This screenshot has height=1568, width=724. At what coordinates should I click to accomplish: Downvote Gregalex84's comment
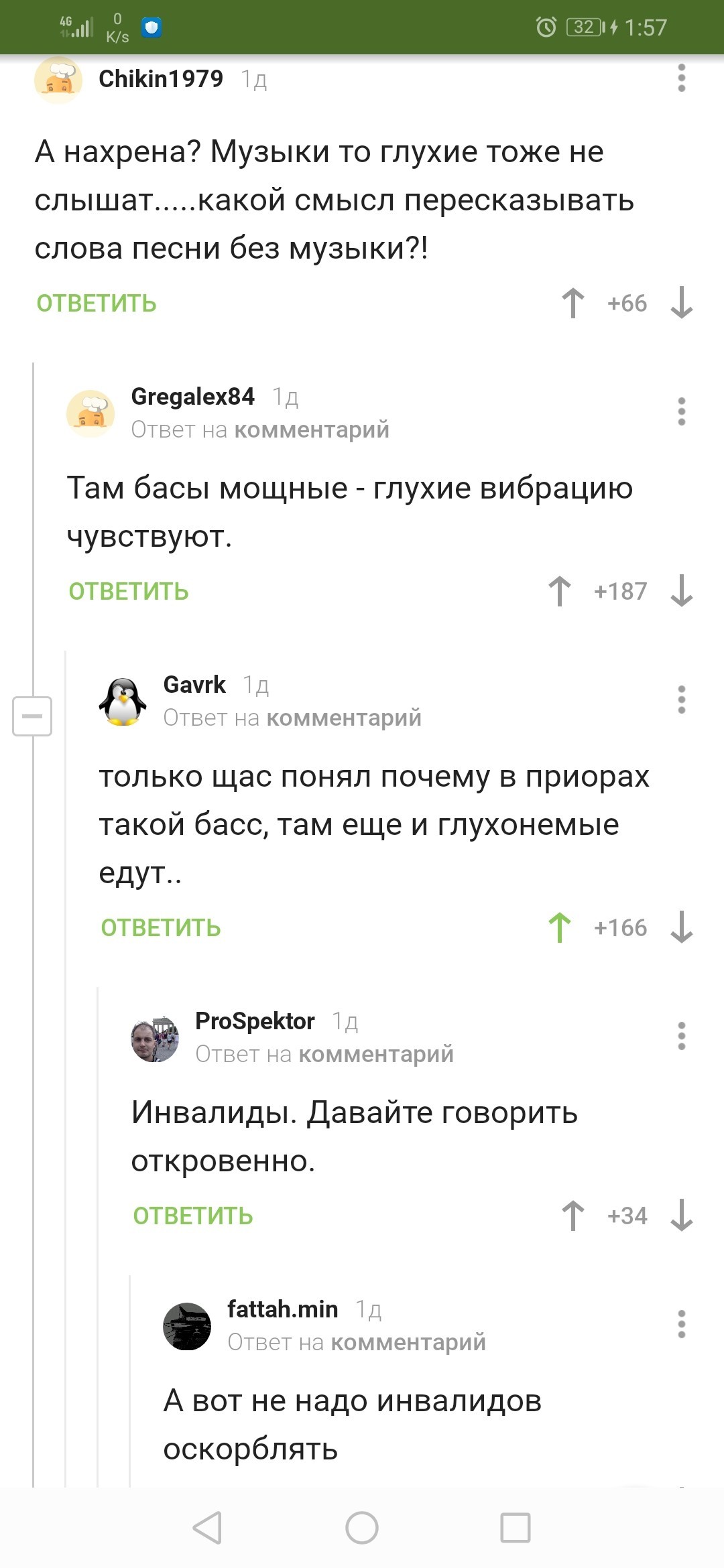click(681, 591)
